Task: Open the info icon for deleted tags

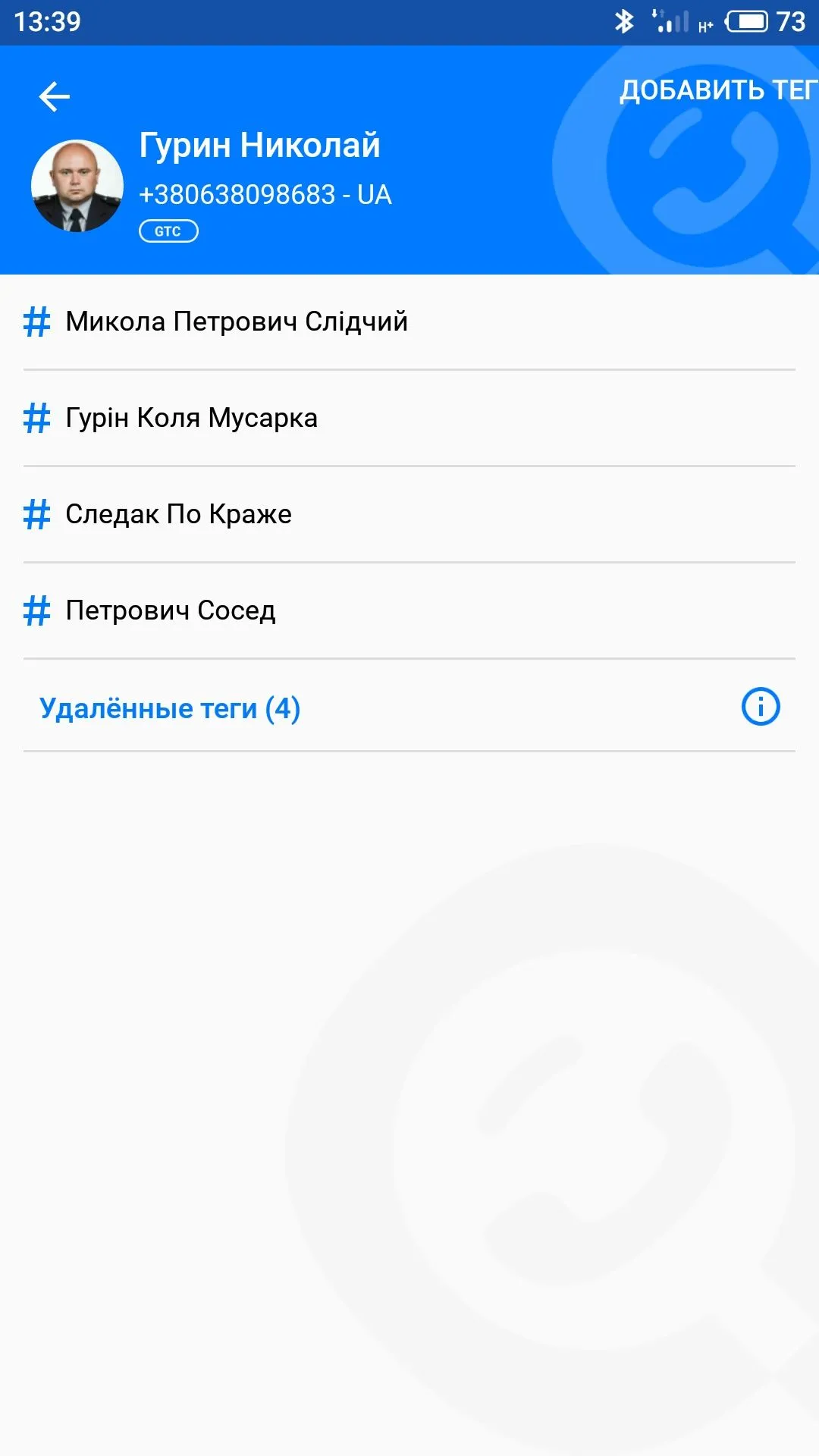Action: (x=760, y=707)
